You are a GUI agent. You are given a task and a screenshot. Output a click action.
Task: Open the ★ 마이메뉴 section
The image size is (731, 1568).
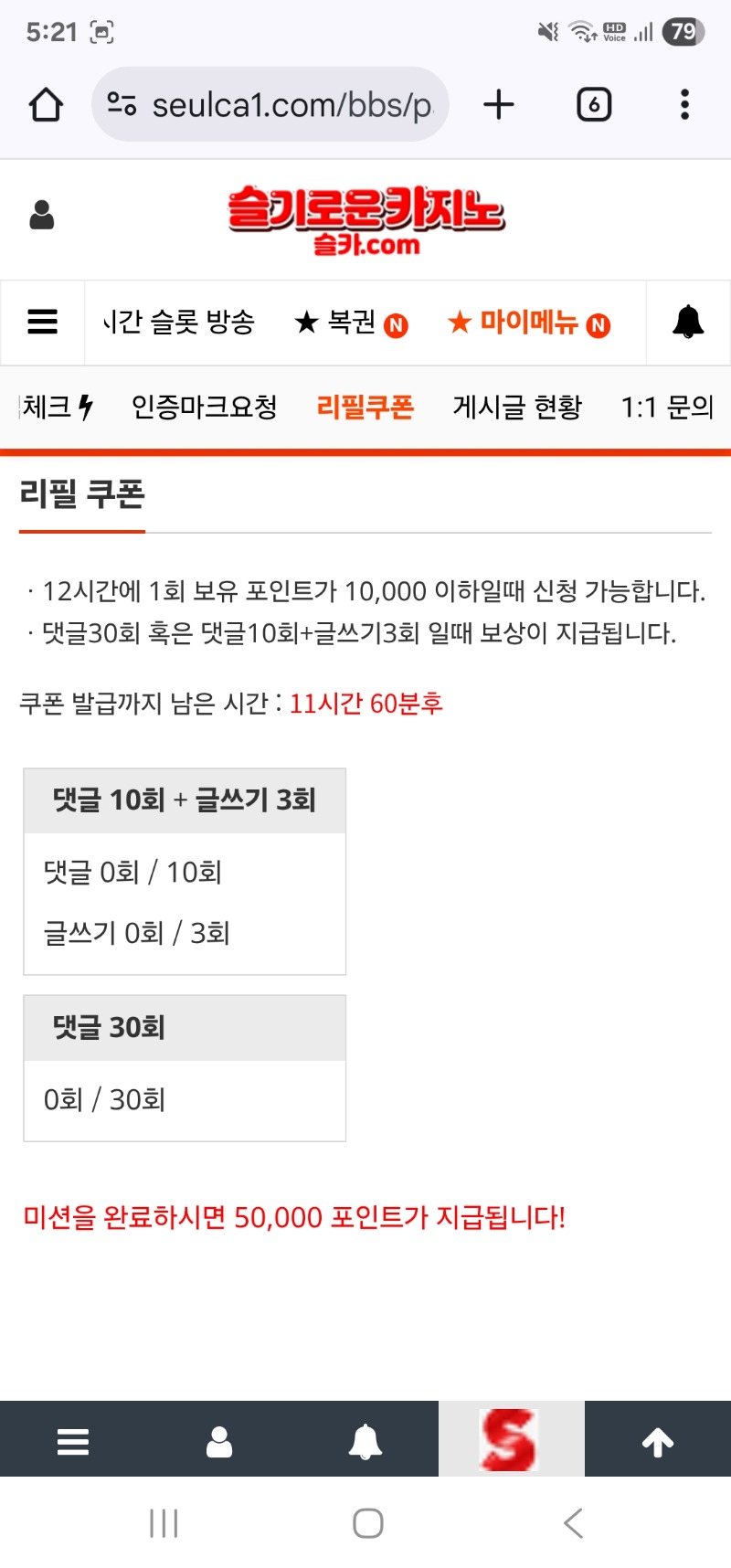pos(528,323)
